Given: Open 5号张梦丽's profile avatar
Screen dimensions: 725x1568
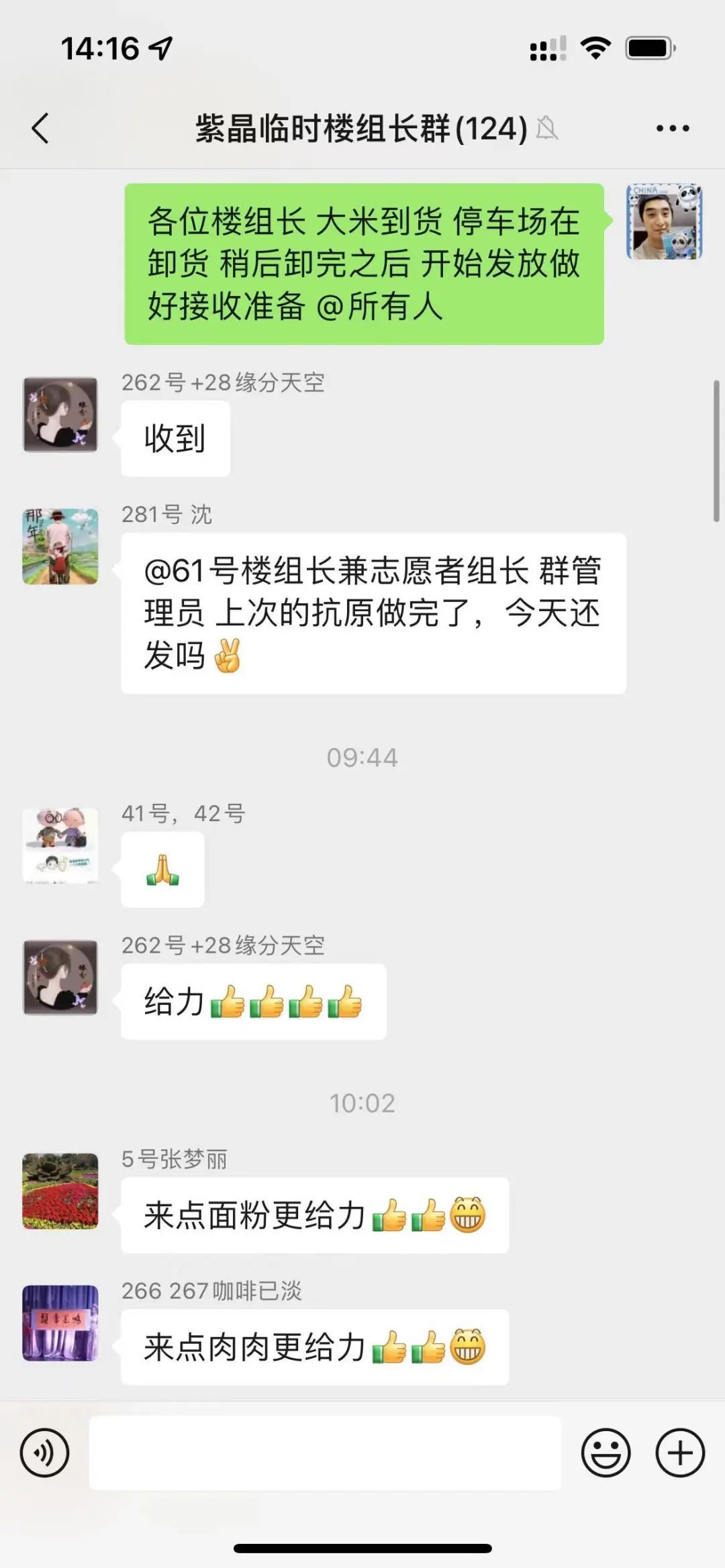Looking at the screenshot, I should [x=60, y=1191].
